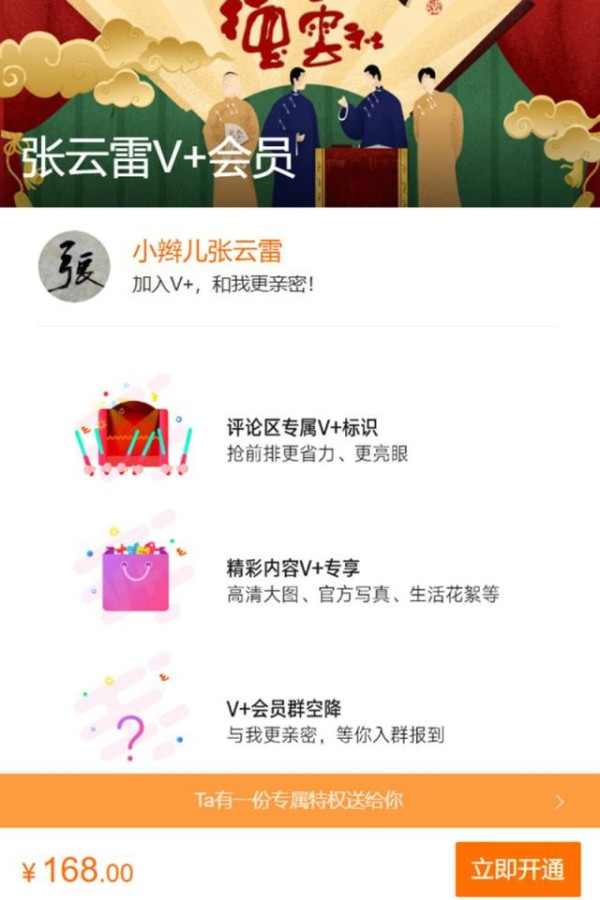Open 小辫儿张云雷's profile avatar
The height and width of the screenshot is (900, 600).
pyautogui.click(x=74, y=267)
